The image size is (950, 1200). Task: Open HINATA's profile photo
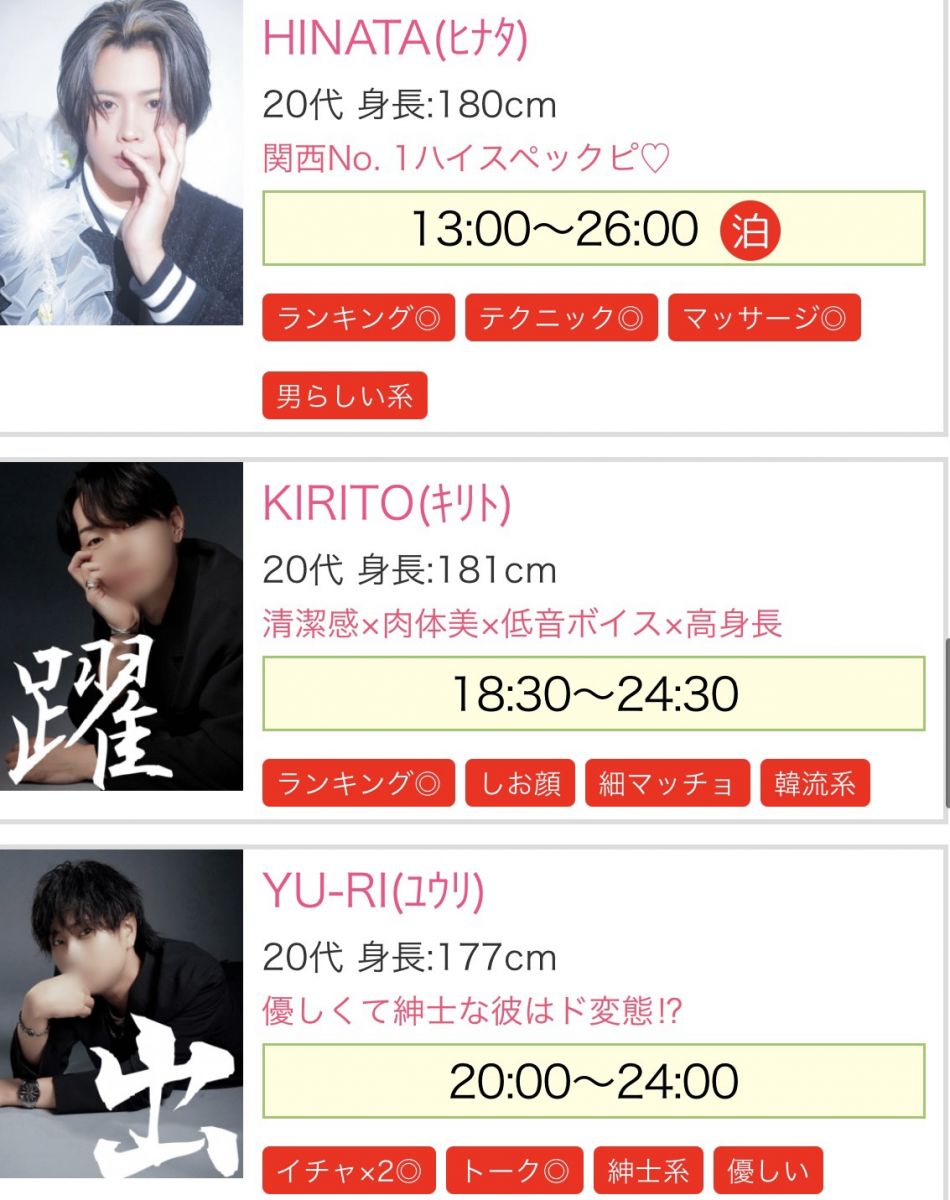pos(121,162)
